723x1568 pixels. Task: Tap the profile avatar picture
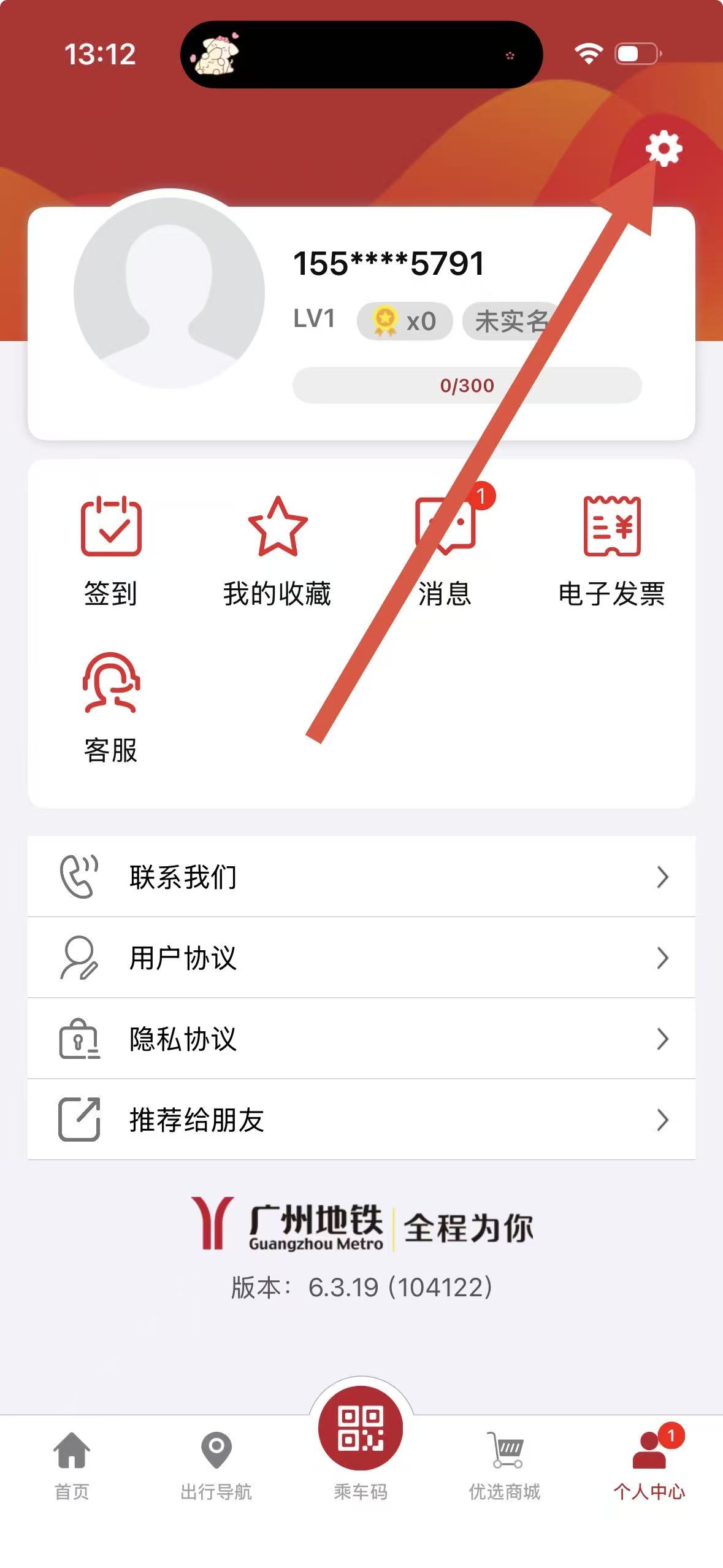(x=169, y=293)
